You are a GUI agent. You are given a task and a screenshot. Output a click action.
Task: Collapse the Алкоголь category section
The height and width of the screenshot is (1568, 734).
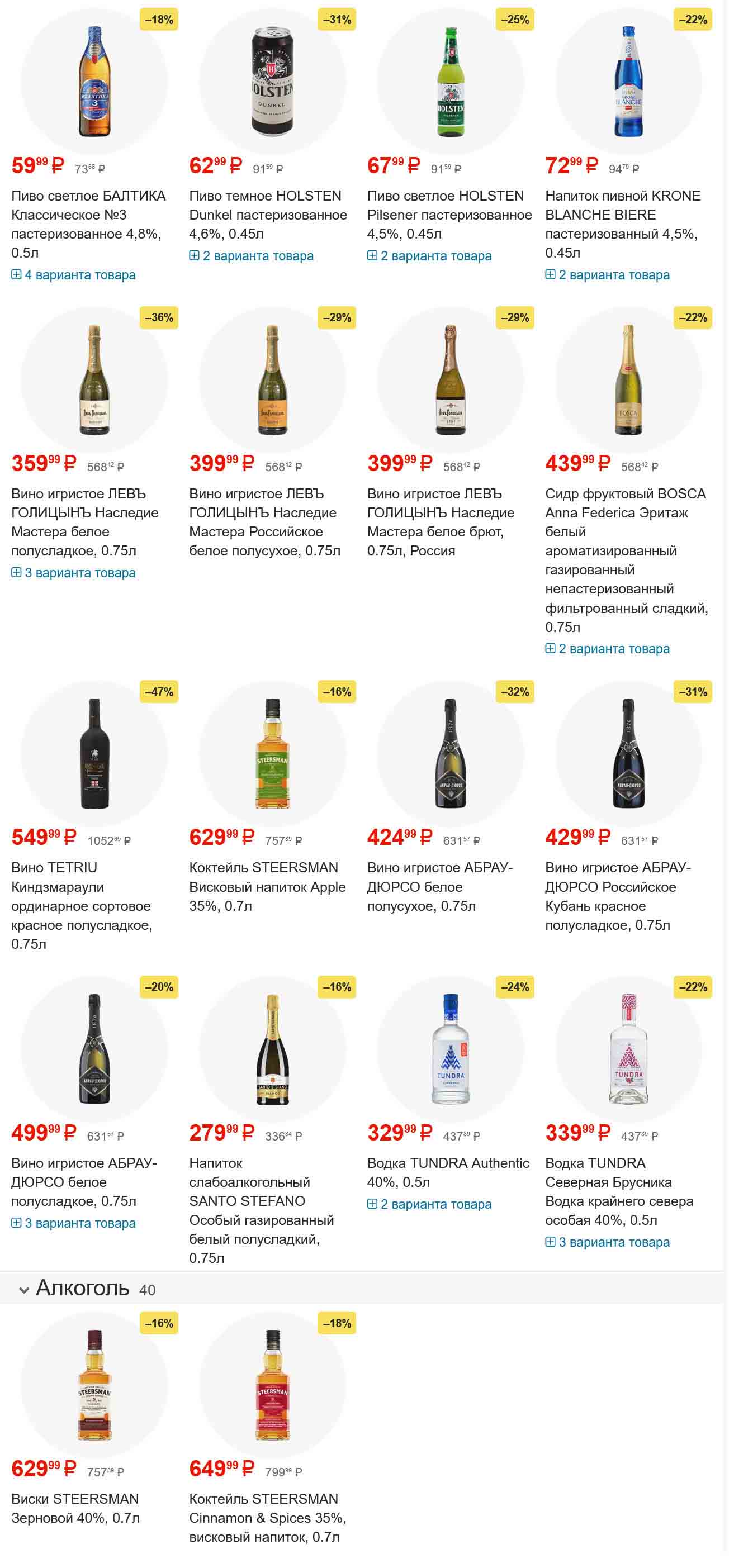(25, 1290)
